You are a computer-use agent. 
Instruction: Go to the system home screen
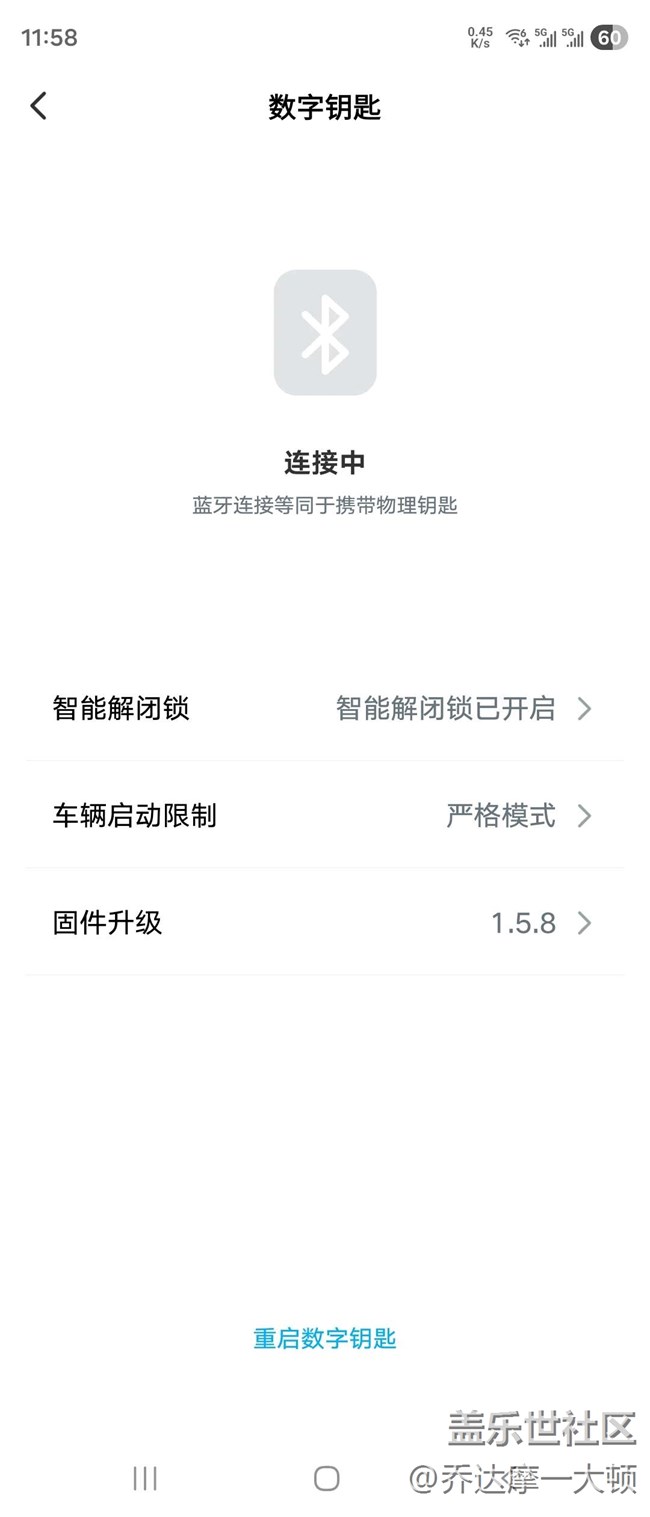[326, 1479]
